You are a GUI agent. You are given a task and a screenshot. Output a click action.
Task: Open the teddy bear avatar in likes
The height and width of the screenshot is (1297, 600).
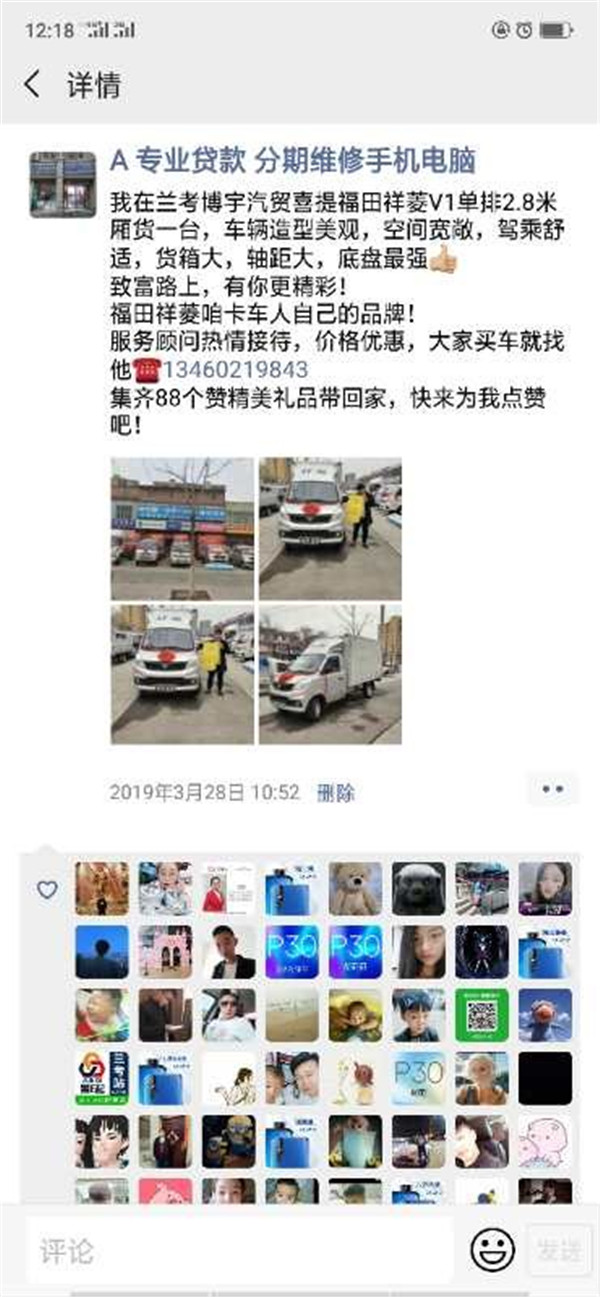(x=355, y=888)
